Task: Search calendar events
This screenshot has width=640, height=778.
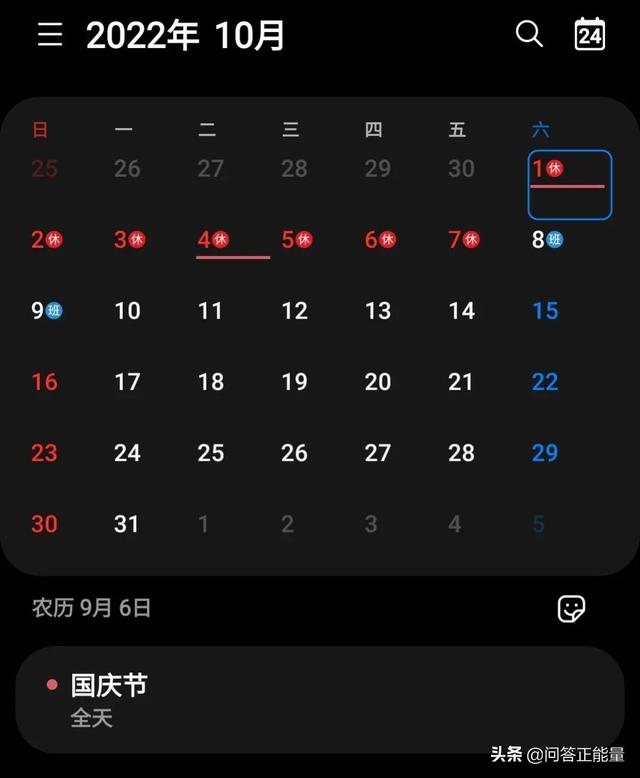Action: pos(529,34)
